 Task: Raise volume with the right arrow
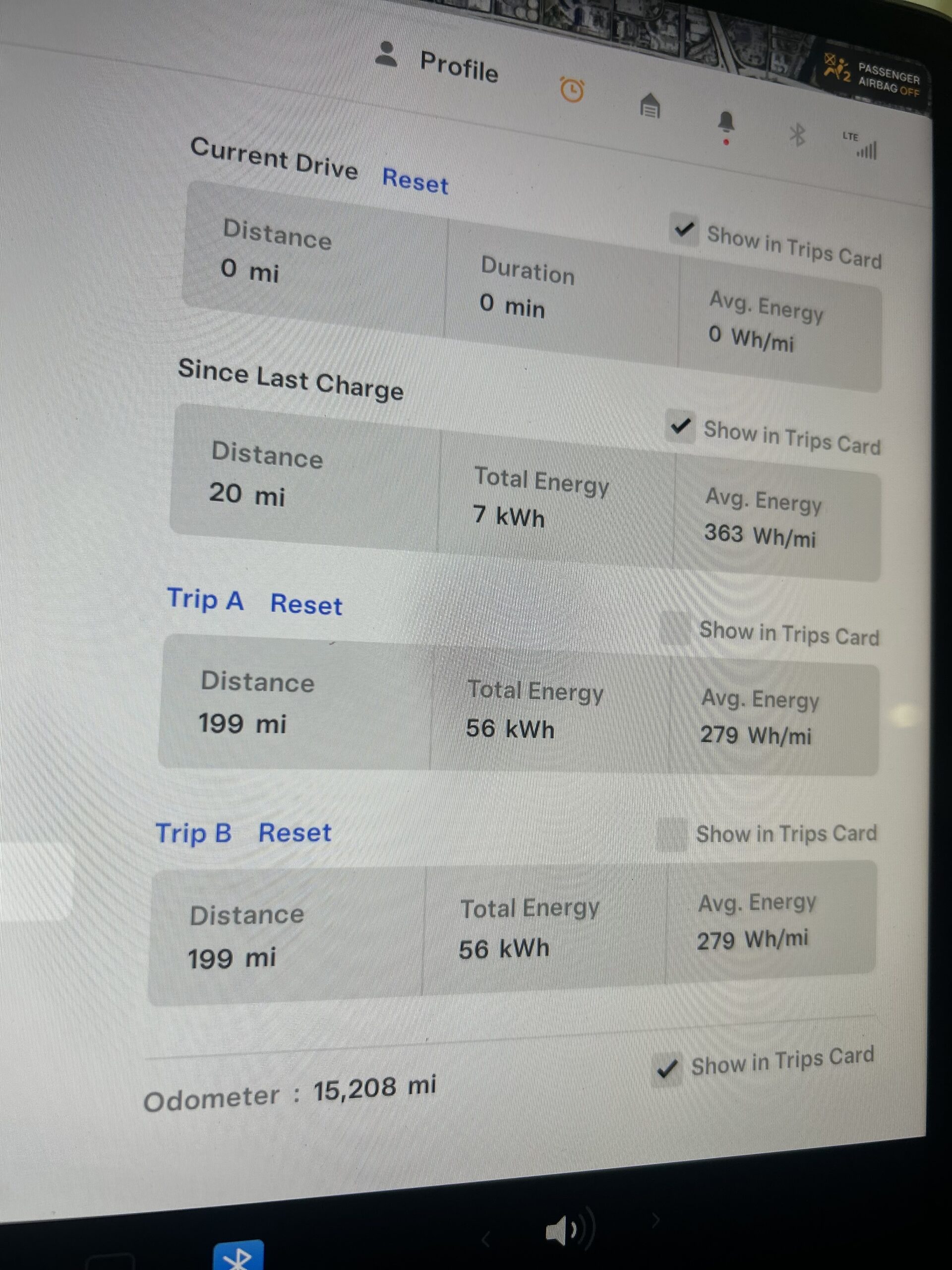coord(655,1220)
